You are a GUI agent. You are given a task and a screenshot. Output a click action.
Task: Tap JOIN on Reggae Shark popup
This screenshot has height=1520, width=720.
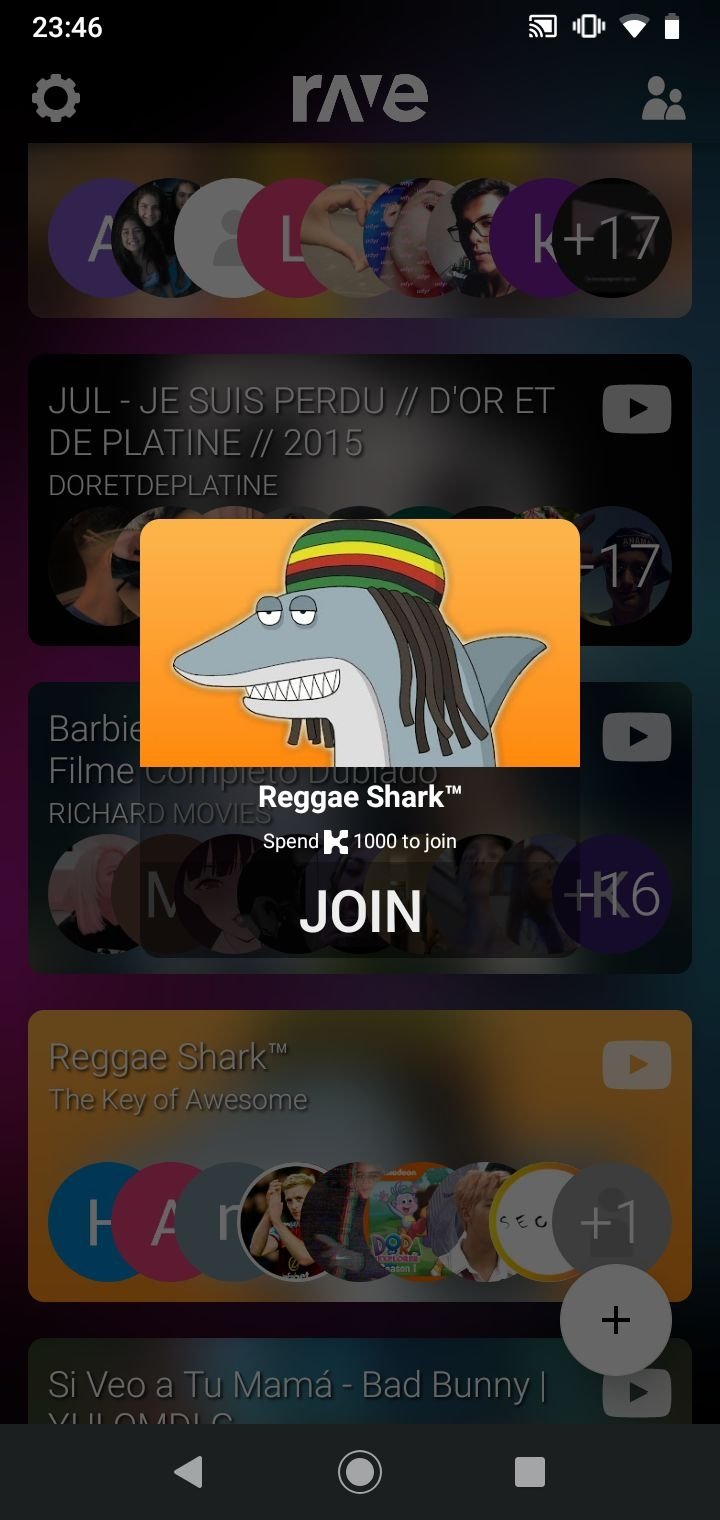coord(360,911)
